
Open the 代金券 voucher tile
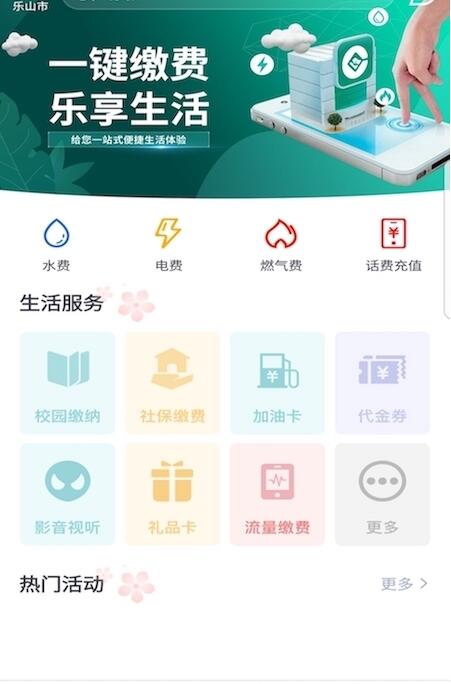pyautogui.click(x=383, y=383)
